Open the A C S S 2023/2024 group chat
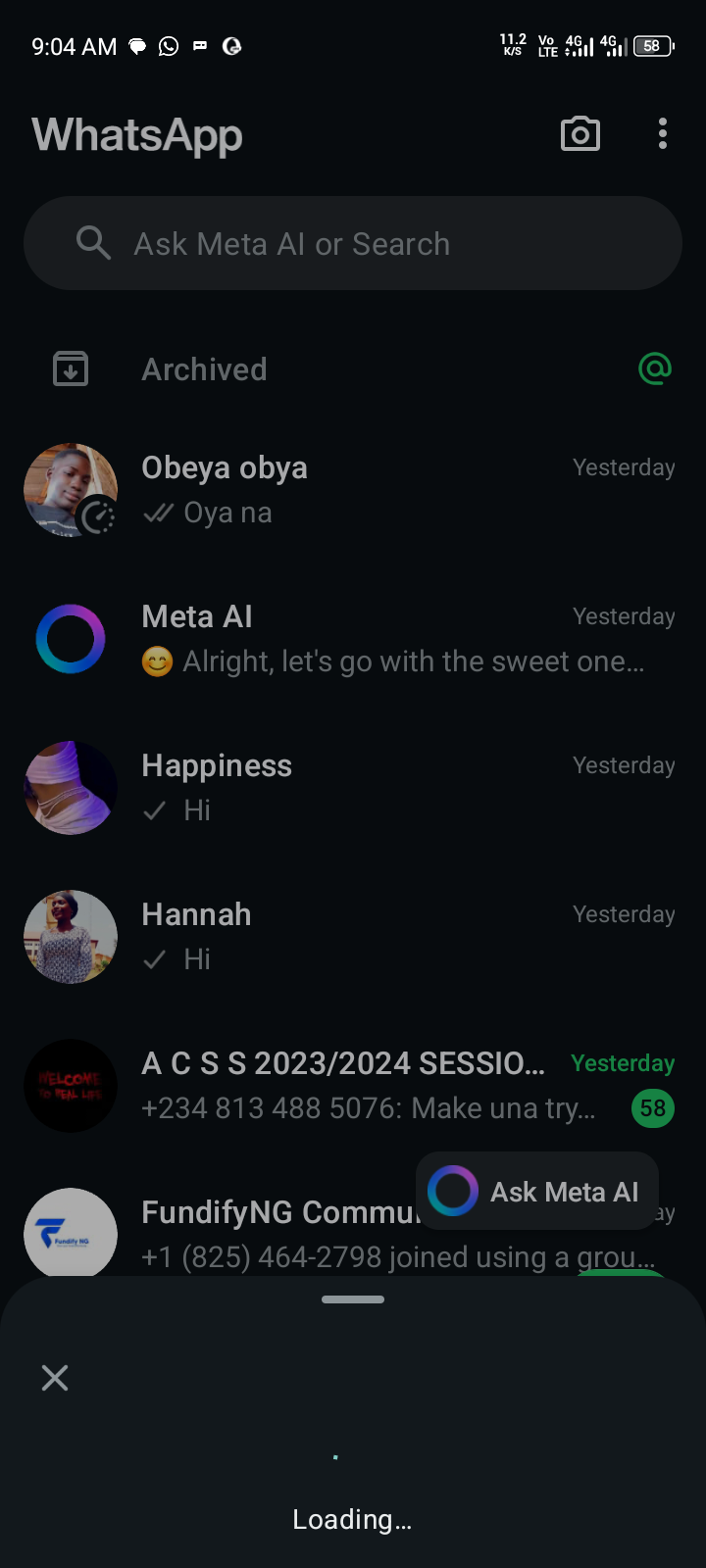 pyautogui.click(x=373, y=1086)
